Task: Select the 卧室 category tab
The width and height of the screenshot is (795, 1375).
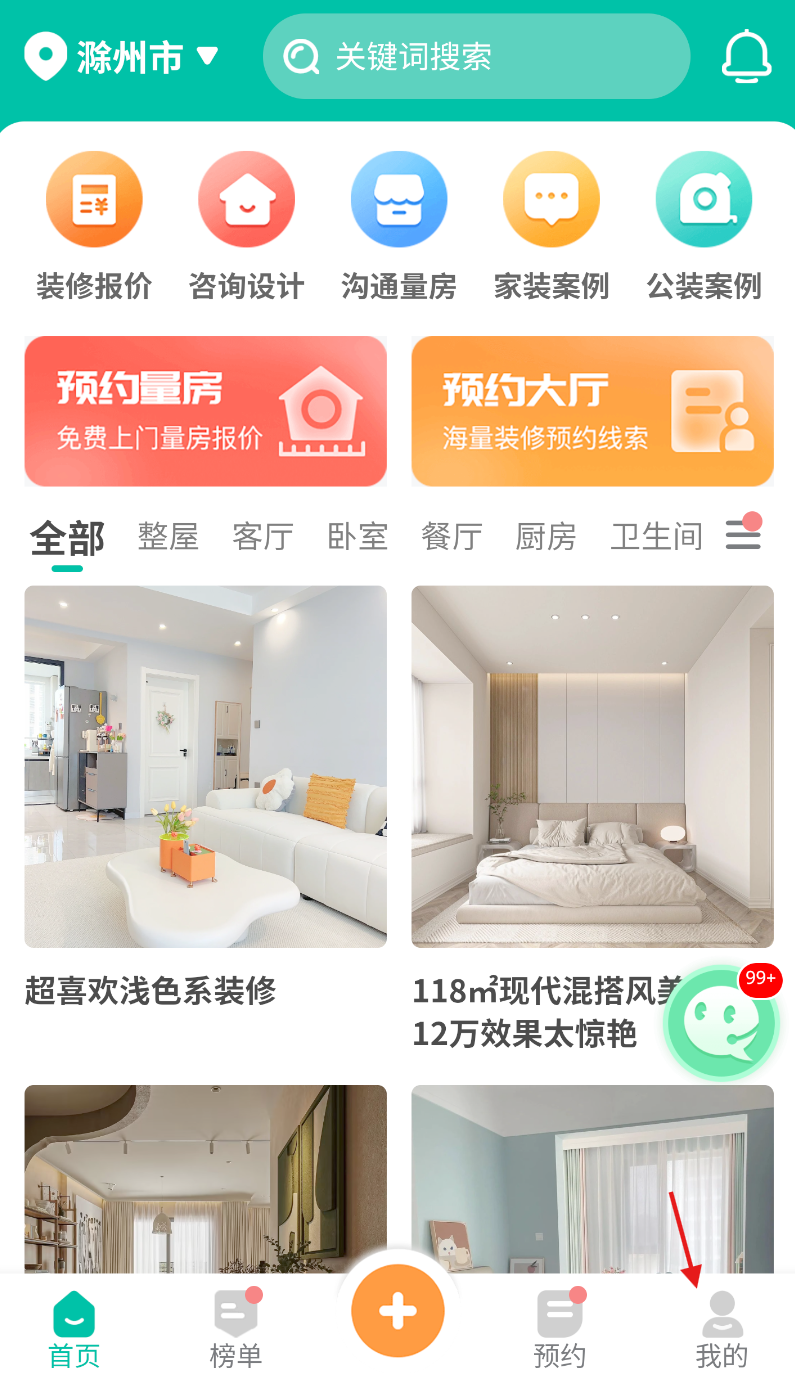Action: [357, 537]
